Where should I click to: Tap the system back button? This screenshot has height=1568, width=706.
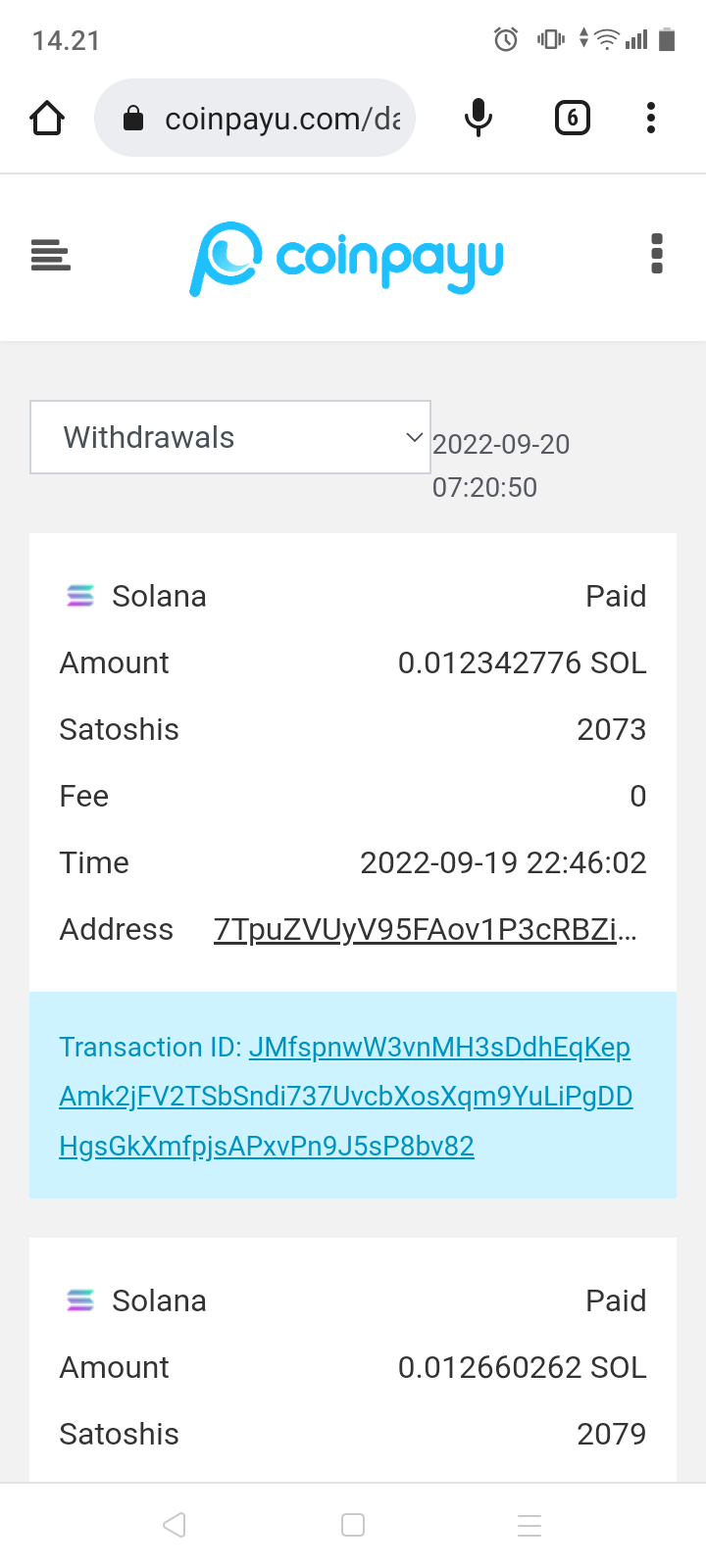click(175, 1525)
